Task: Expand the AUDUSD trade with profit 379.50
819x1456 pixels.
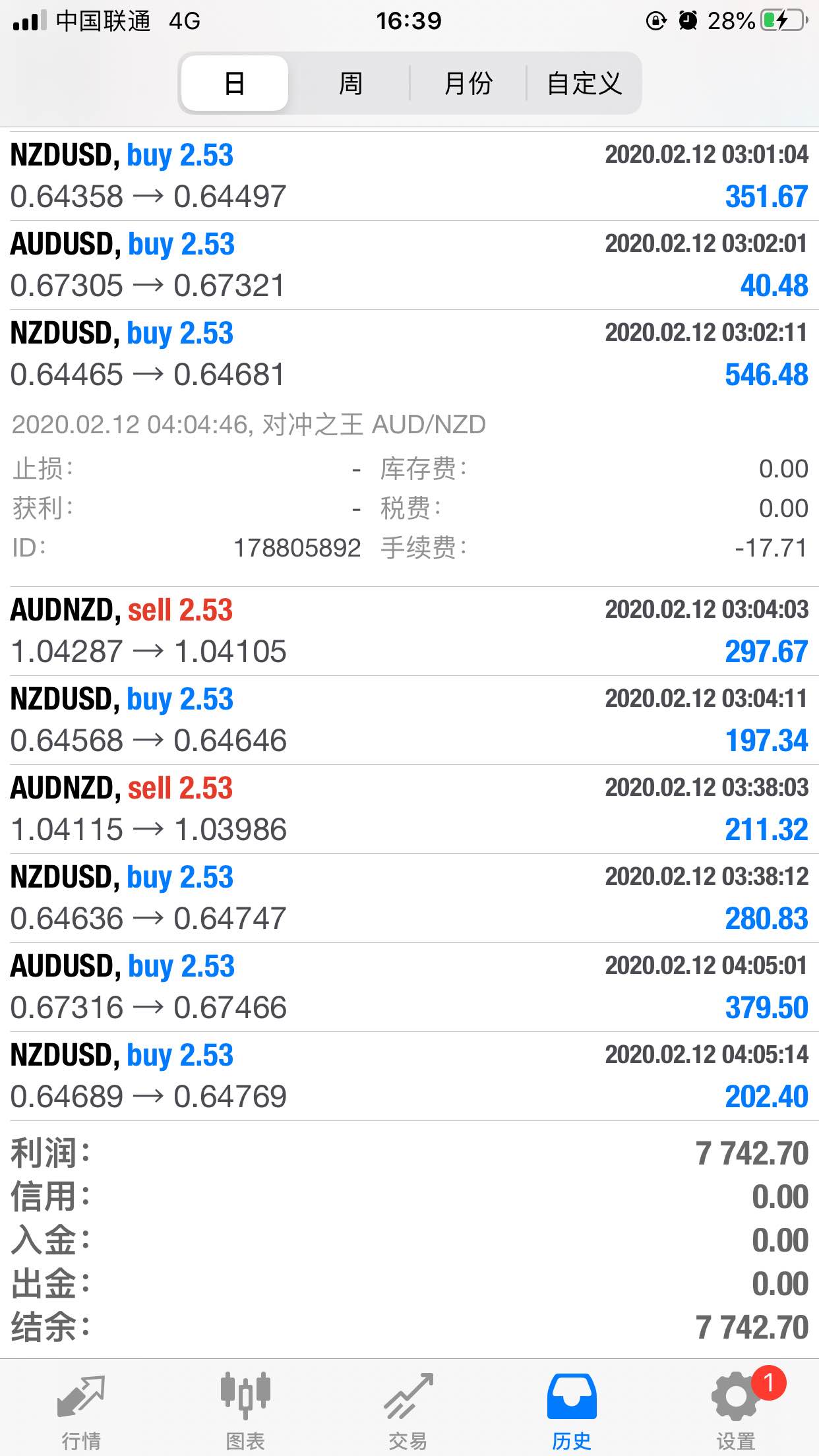Action: [x=409, y=987]
